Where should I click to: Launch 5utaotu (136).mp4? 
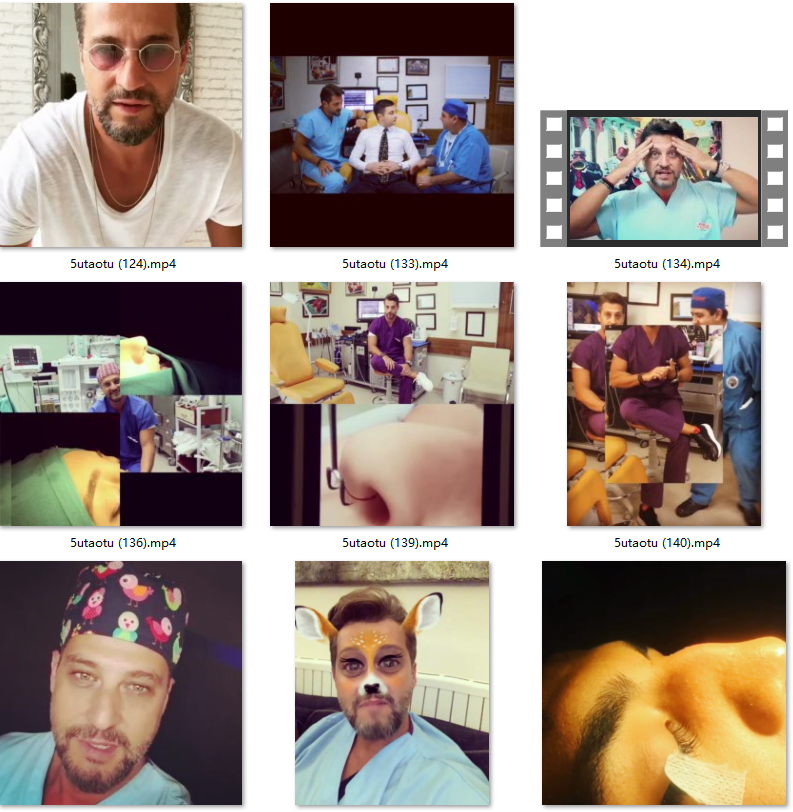click(121, 404)
